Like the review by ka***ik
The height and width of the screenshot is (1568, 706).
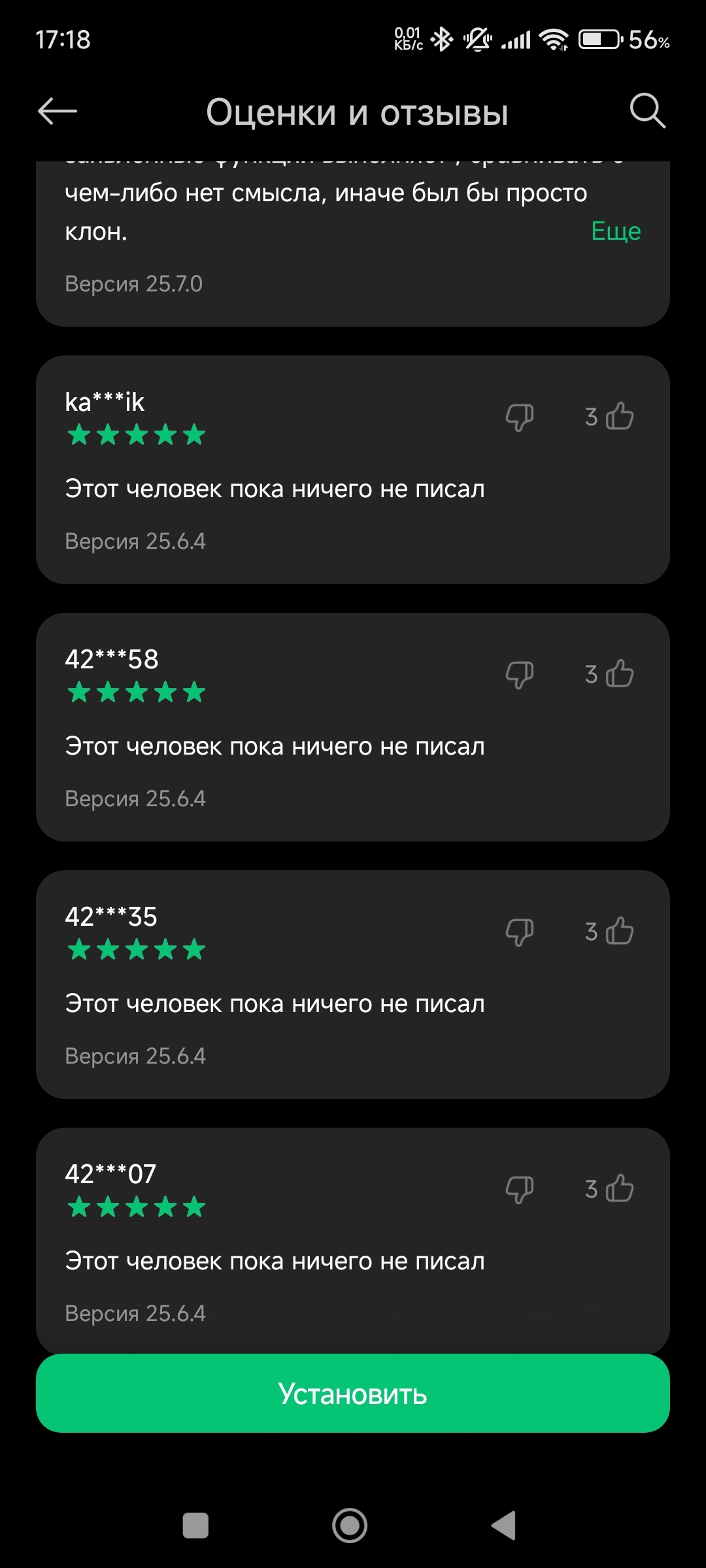618,417
